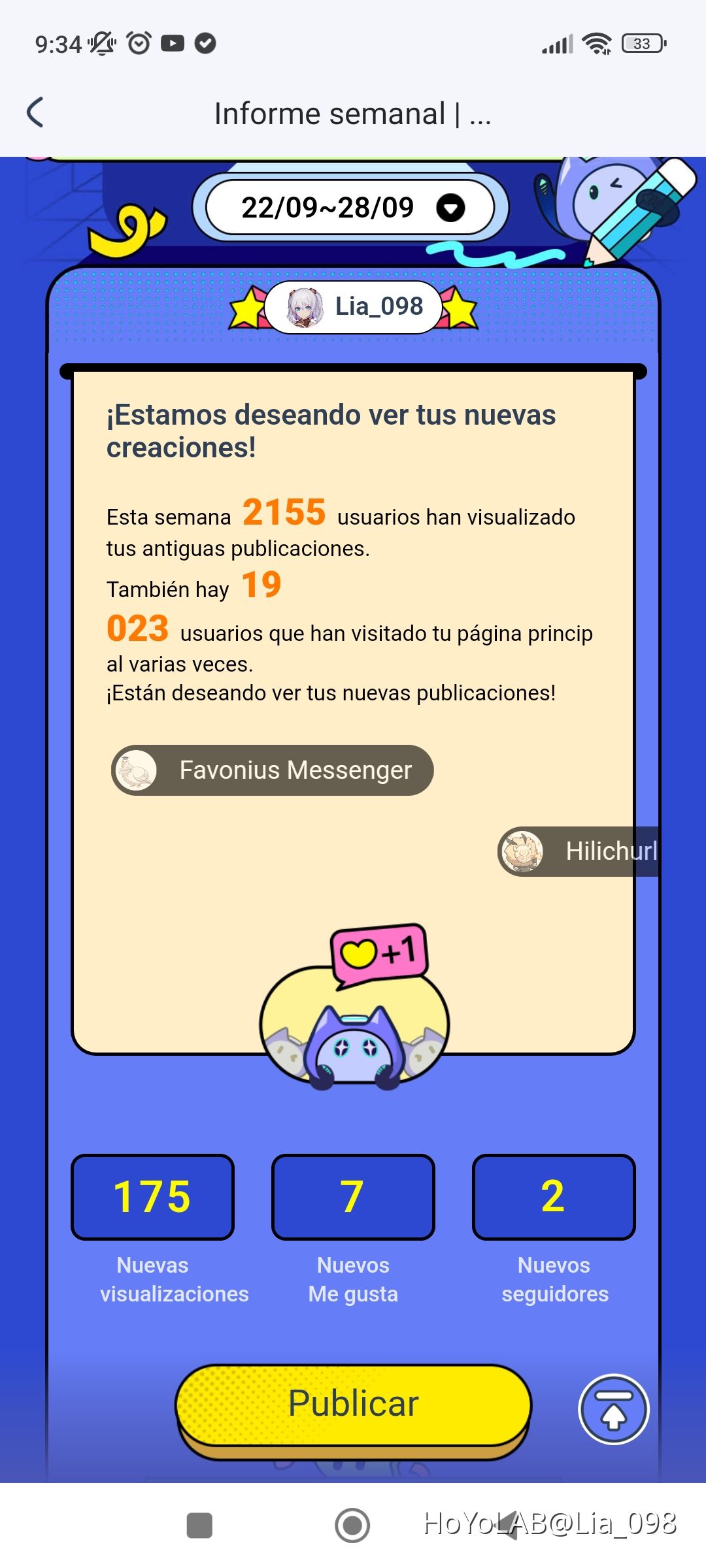Go back from the weekly report
The image size is (706, 1568).
pos(35,112)
